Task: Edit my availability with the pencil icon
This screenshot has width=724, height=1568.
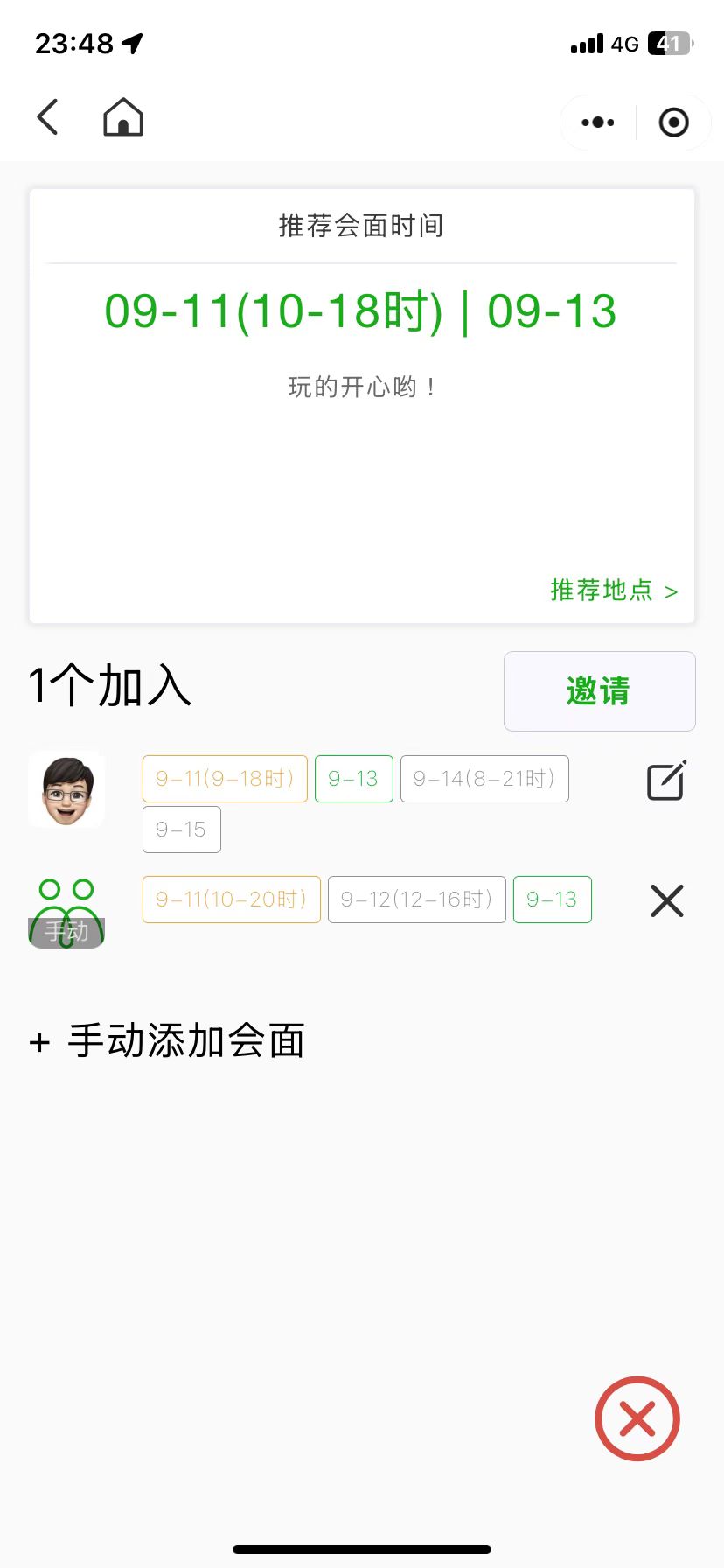Action: pyautogui.click(x=666, y=780)
